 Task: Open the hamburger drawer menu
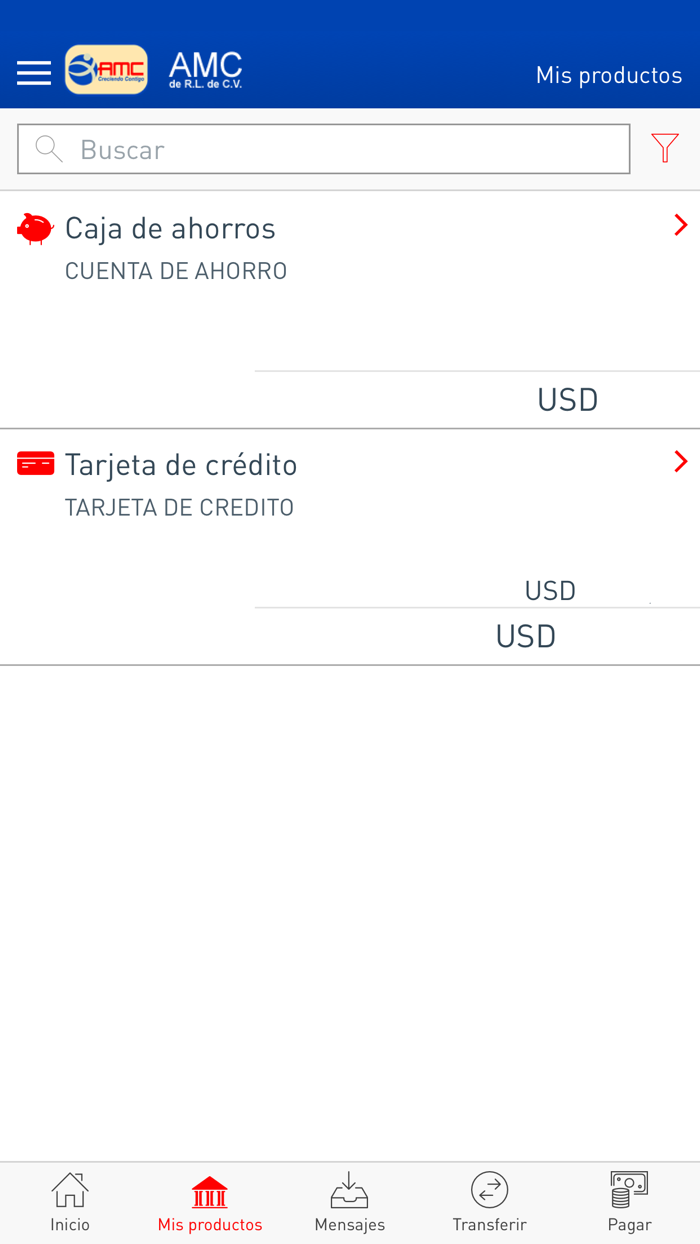[34, 73]
